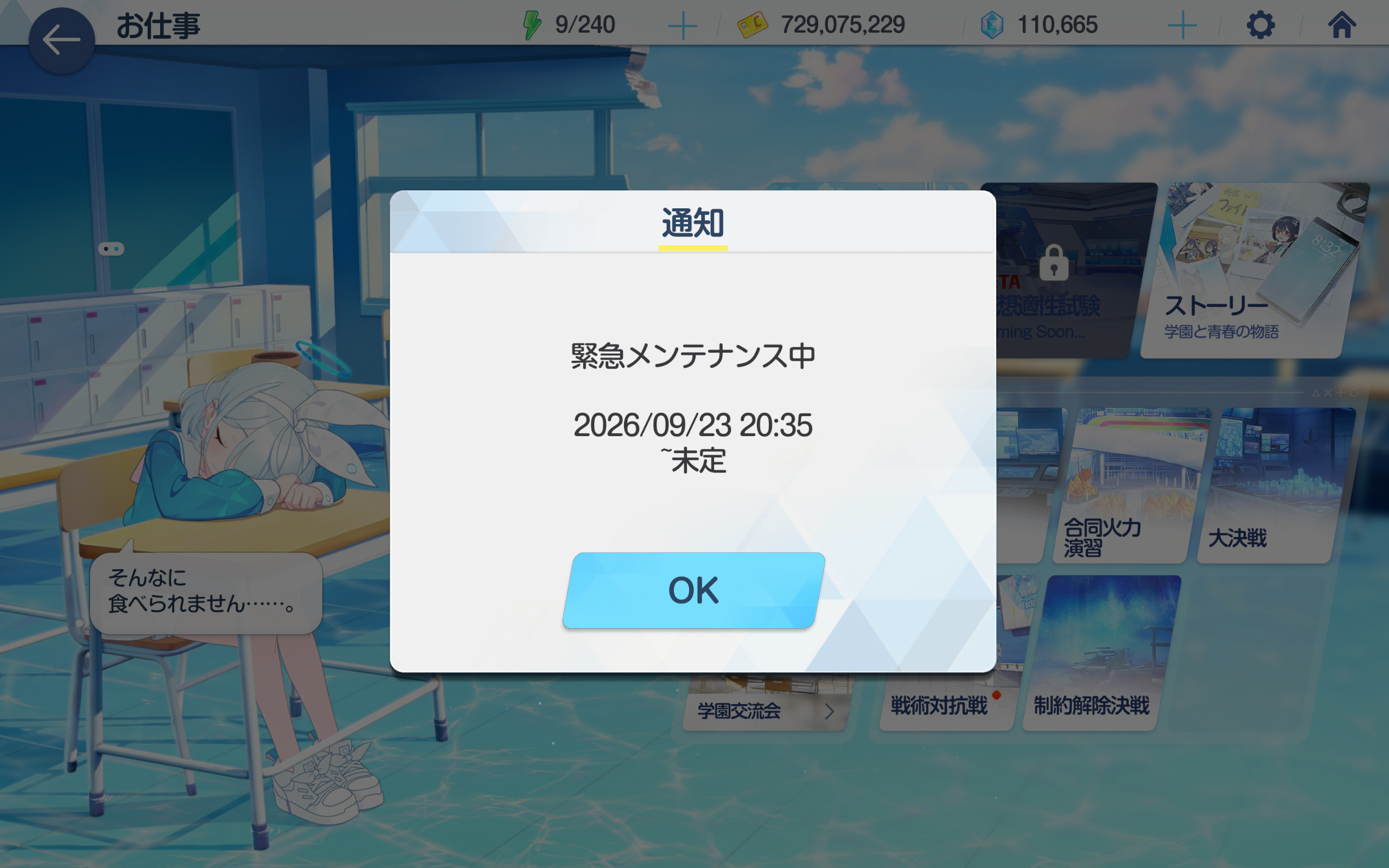Open the 合同火力演習 card
Viewport: 1389px width, 868px height.
point(1132,486)
